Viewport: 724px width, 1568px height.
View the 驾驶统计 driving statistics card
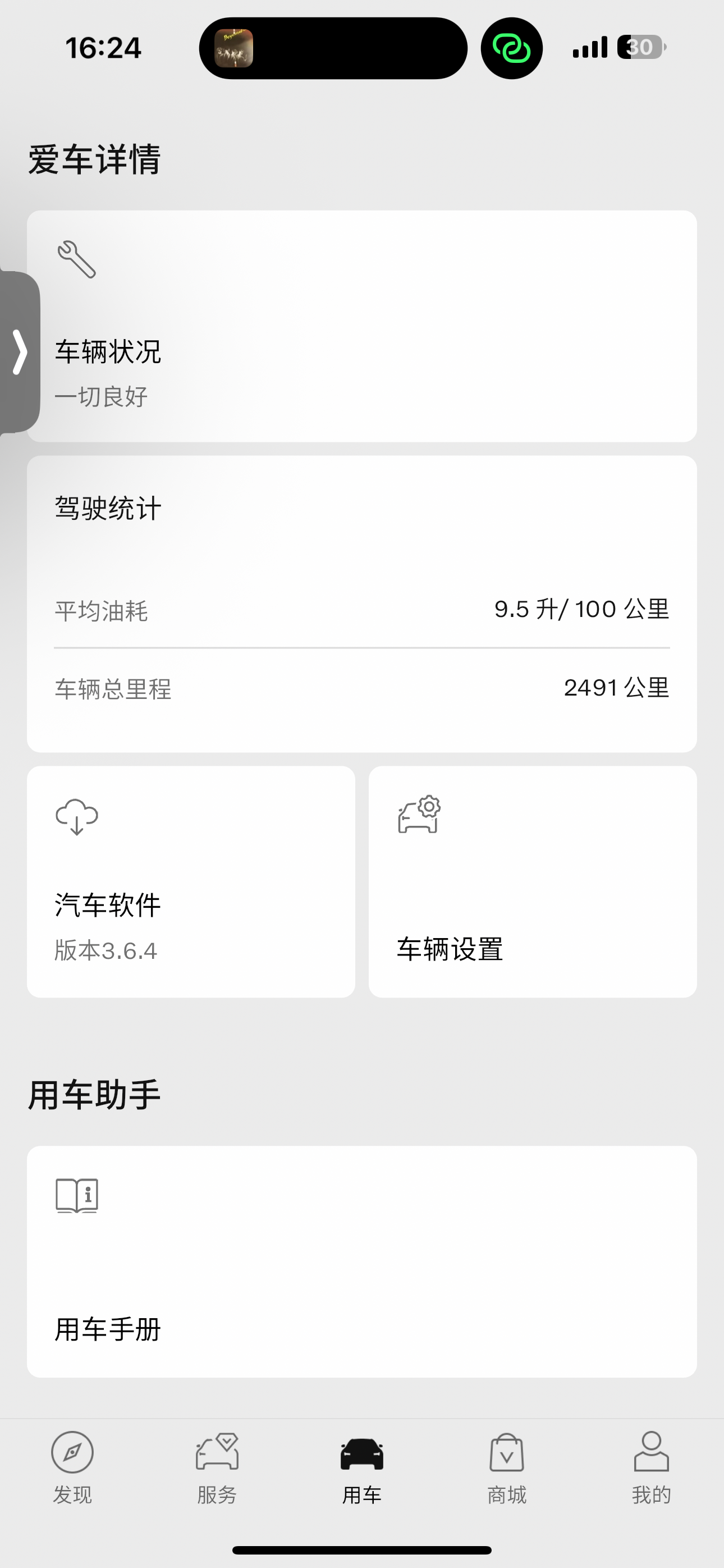361,602
